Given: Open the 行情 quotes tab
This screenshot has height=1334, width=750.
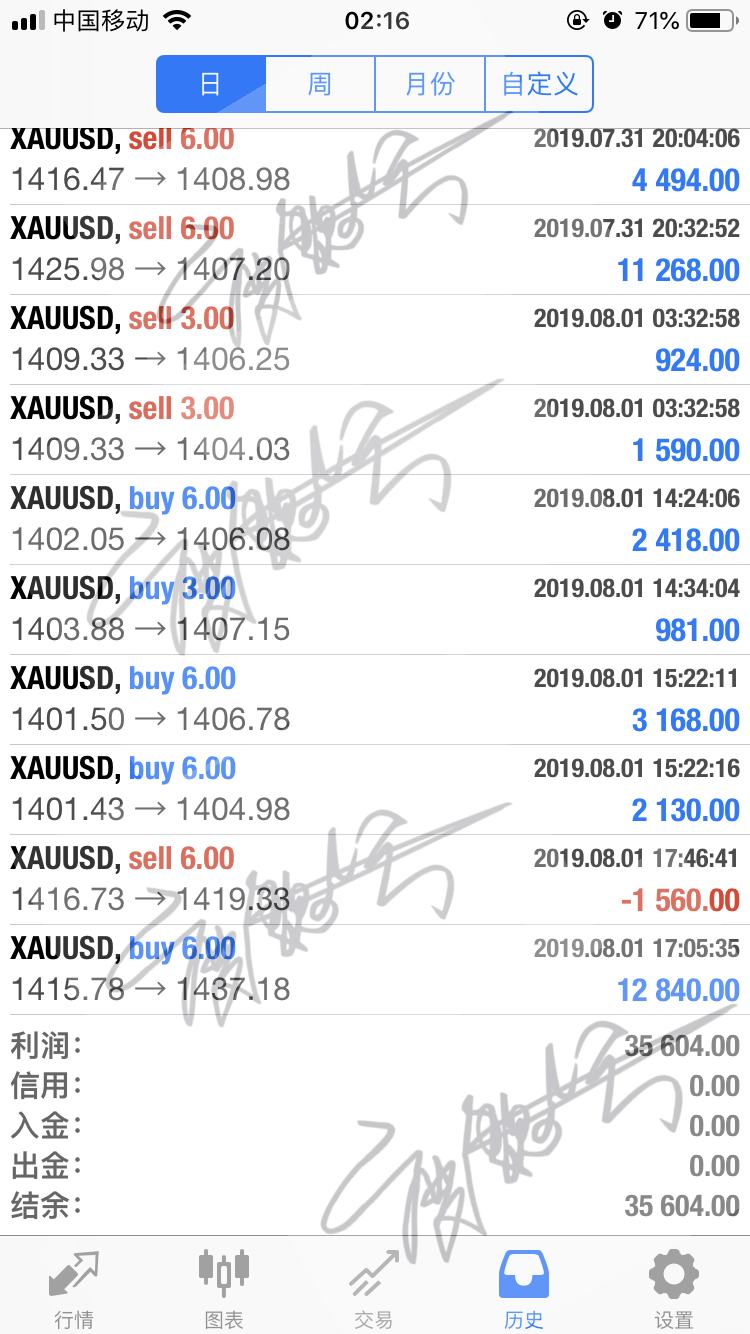Looking at the screenshot, I should pyautogui.click(x=75, y=1288).
